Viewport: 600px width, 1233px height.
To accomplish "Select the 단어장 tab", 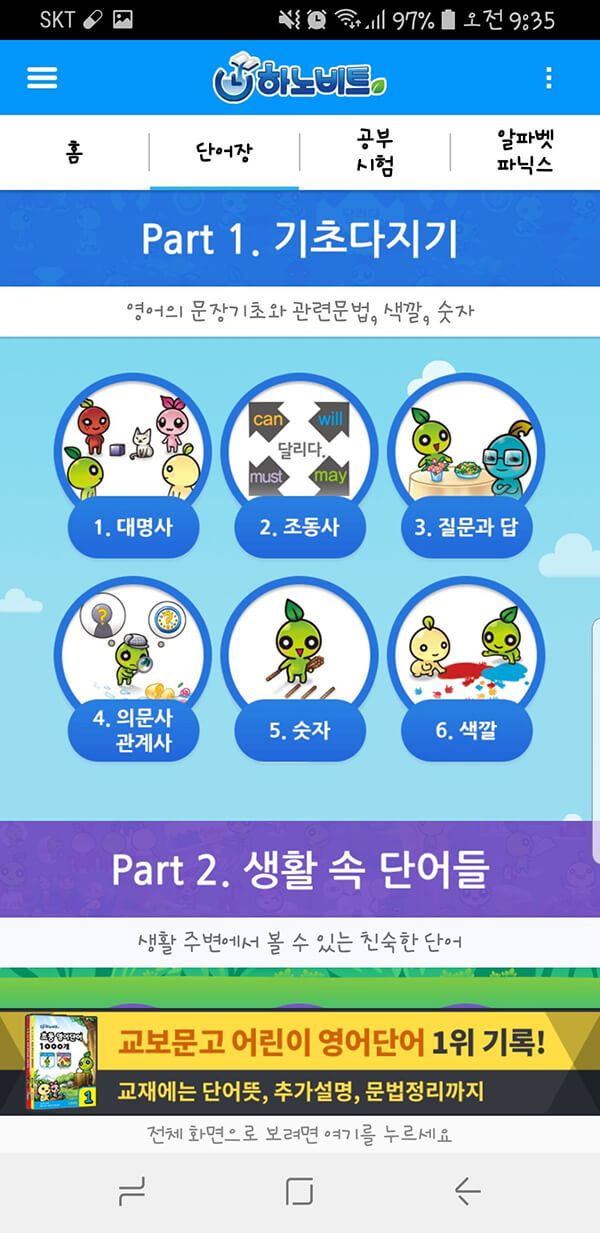I will coord(224,153).
